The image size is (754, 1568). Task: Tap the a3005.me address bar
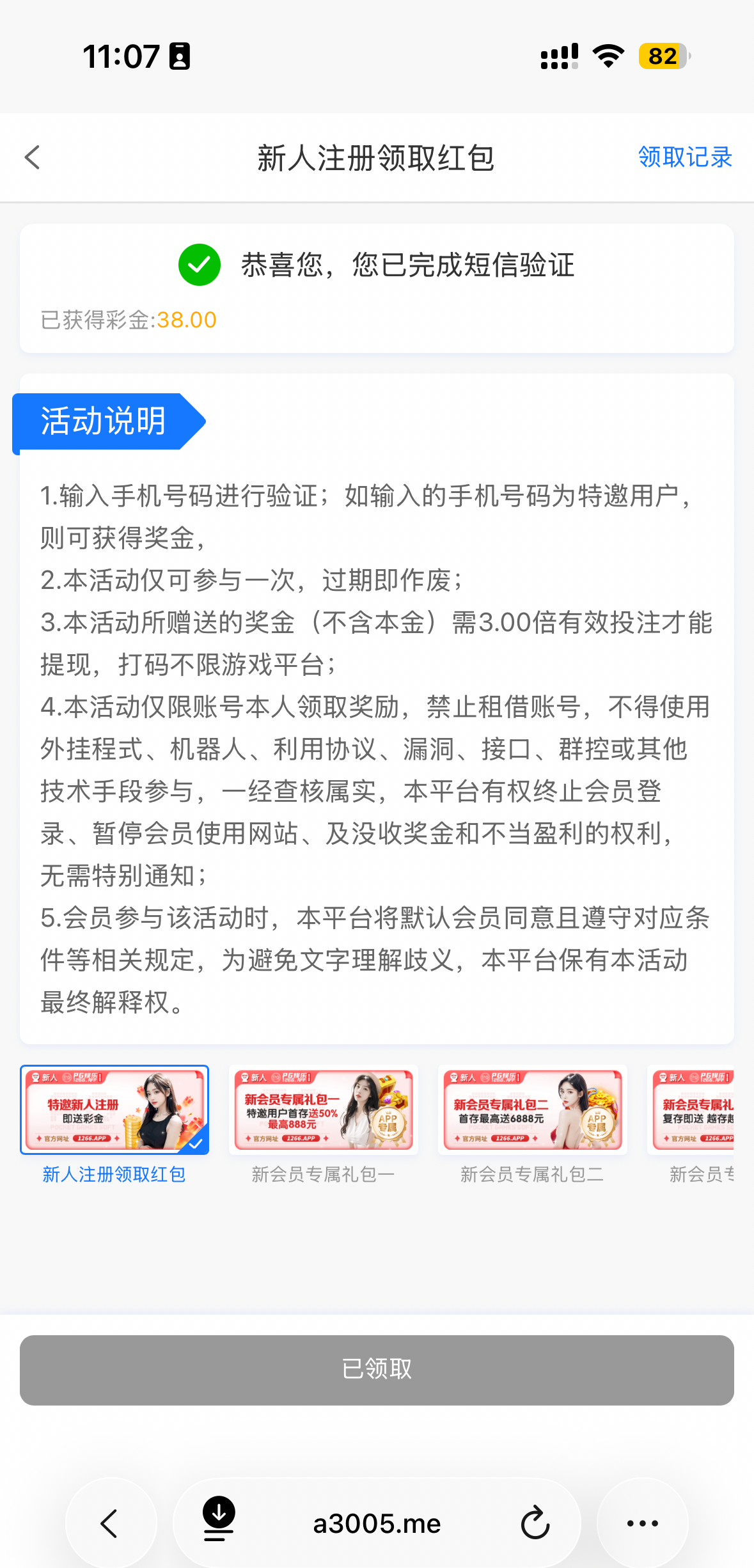coord(377,1523)
